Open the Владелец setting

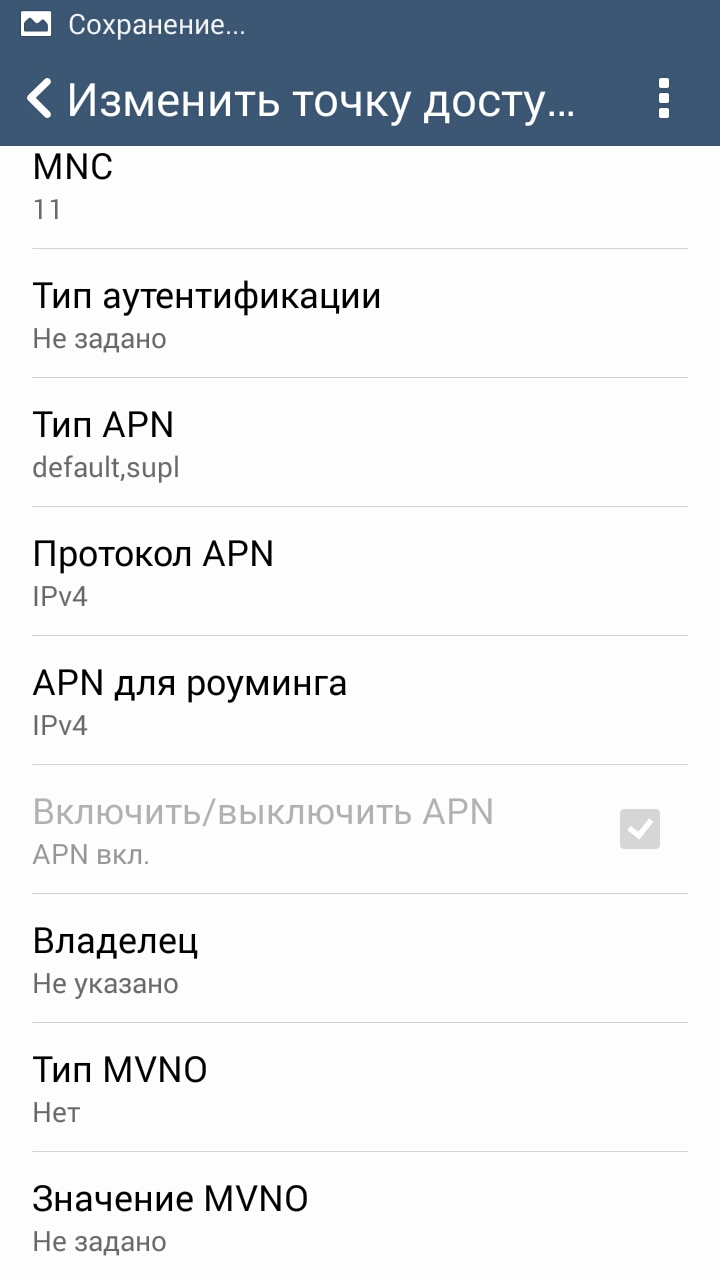(360, 960)
